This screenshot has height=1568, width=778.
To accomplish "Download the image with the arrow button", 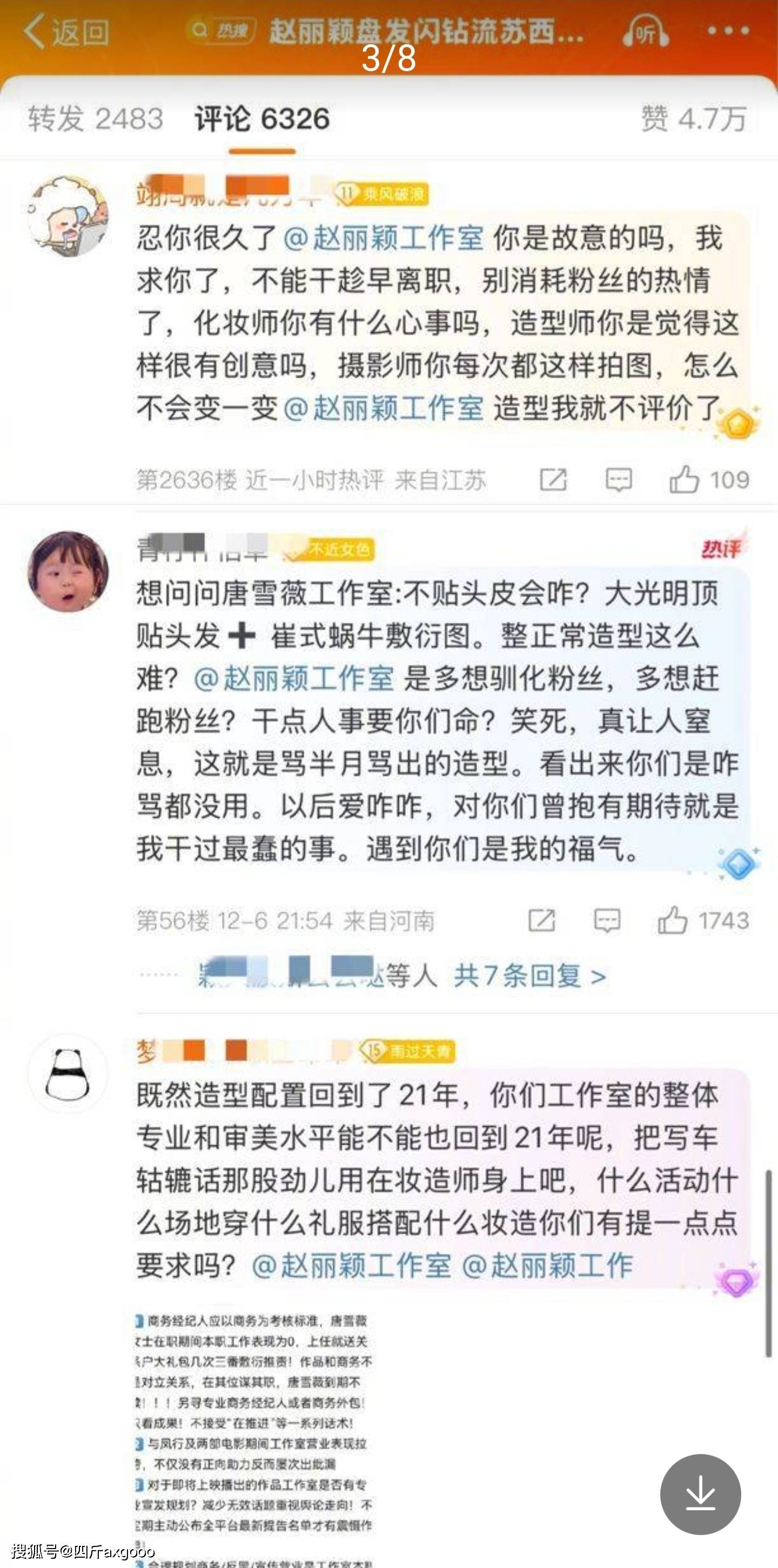I will tap(700, 1495).
